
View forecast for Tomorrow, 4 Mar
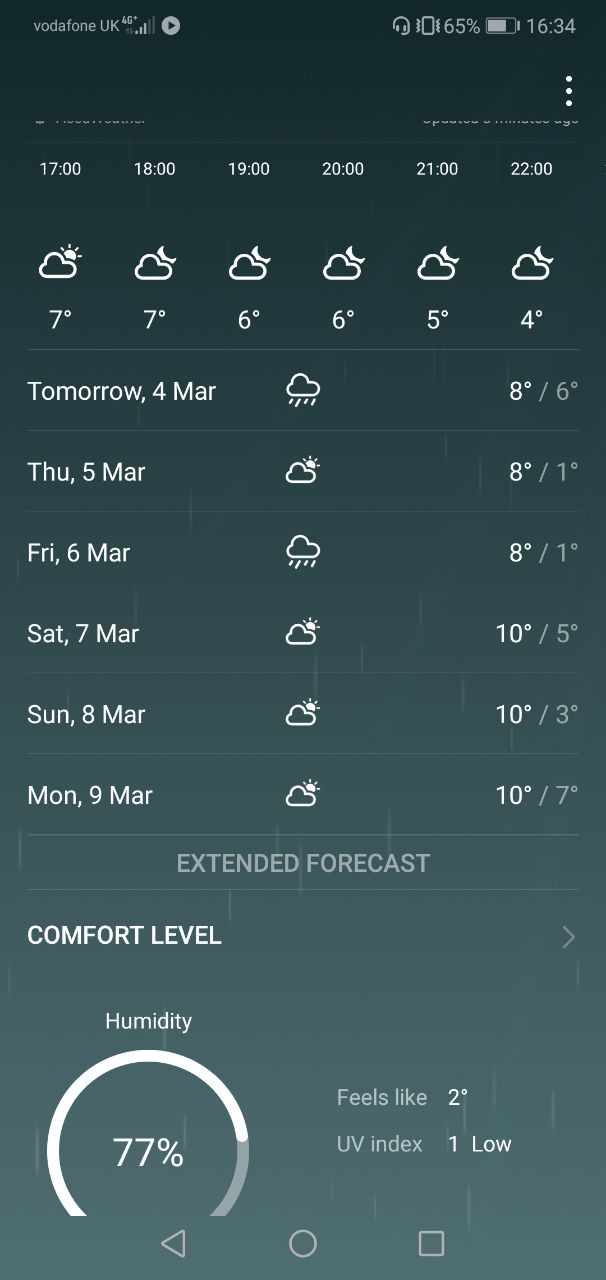click(303, 390)
